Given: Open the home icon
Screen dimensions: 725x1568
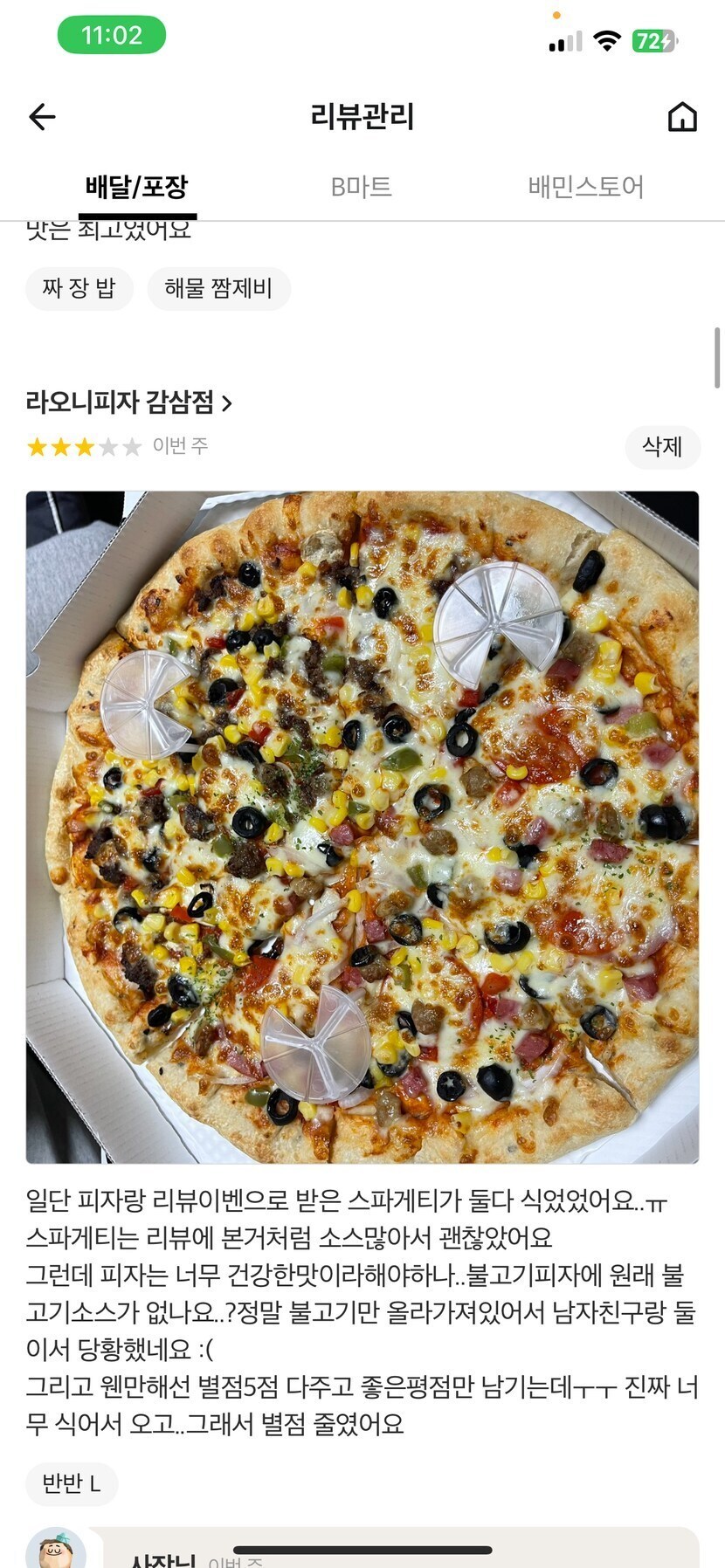Looking at the screenshot, I should coord(682,116).
